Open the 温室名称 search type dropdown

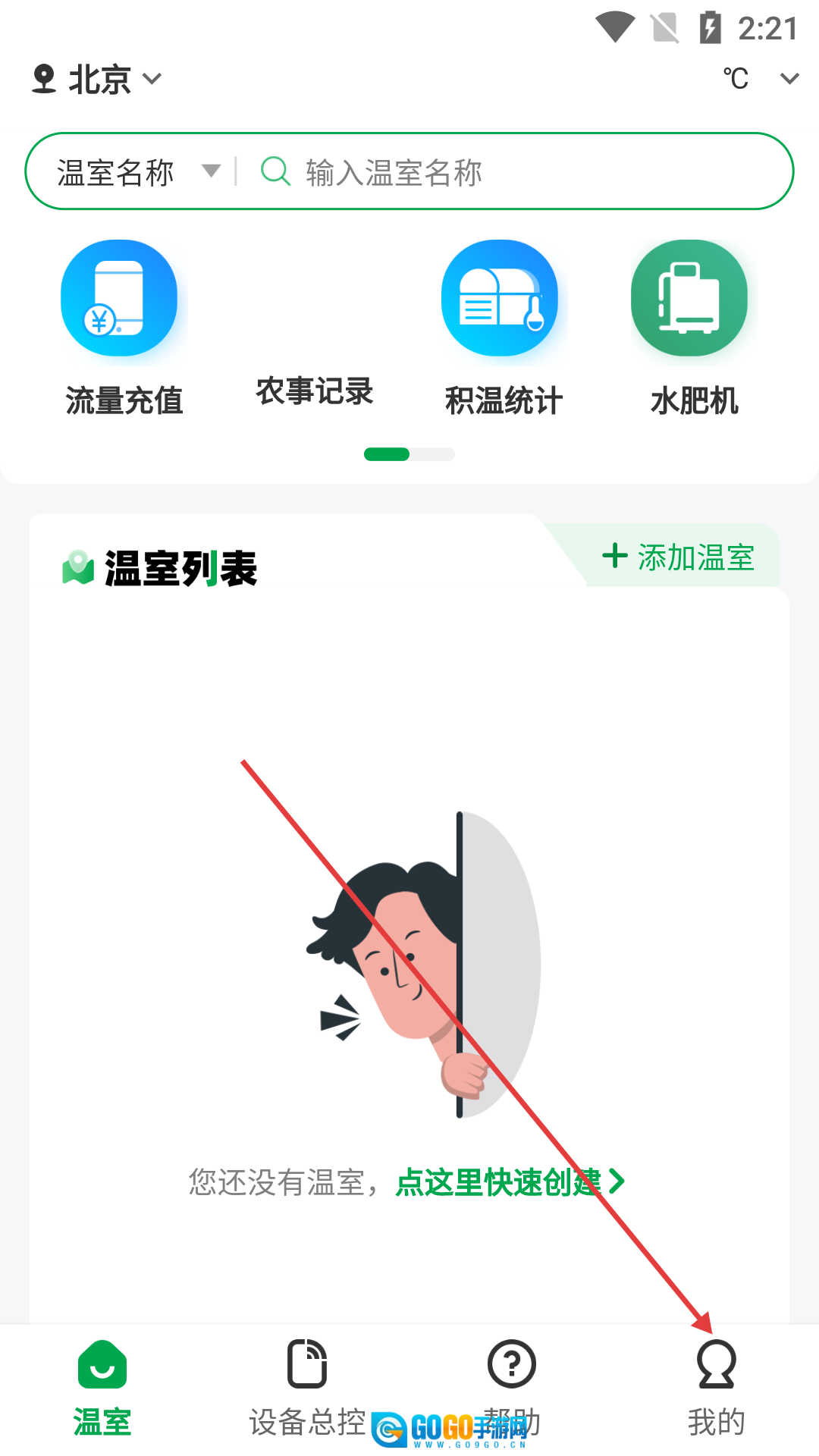click(138, 172)
